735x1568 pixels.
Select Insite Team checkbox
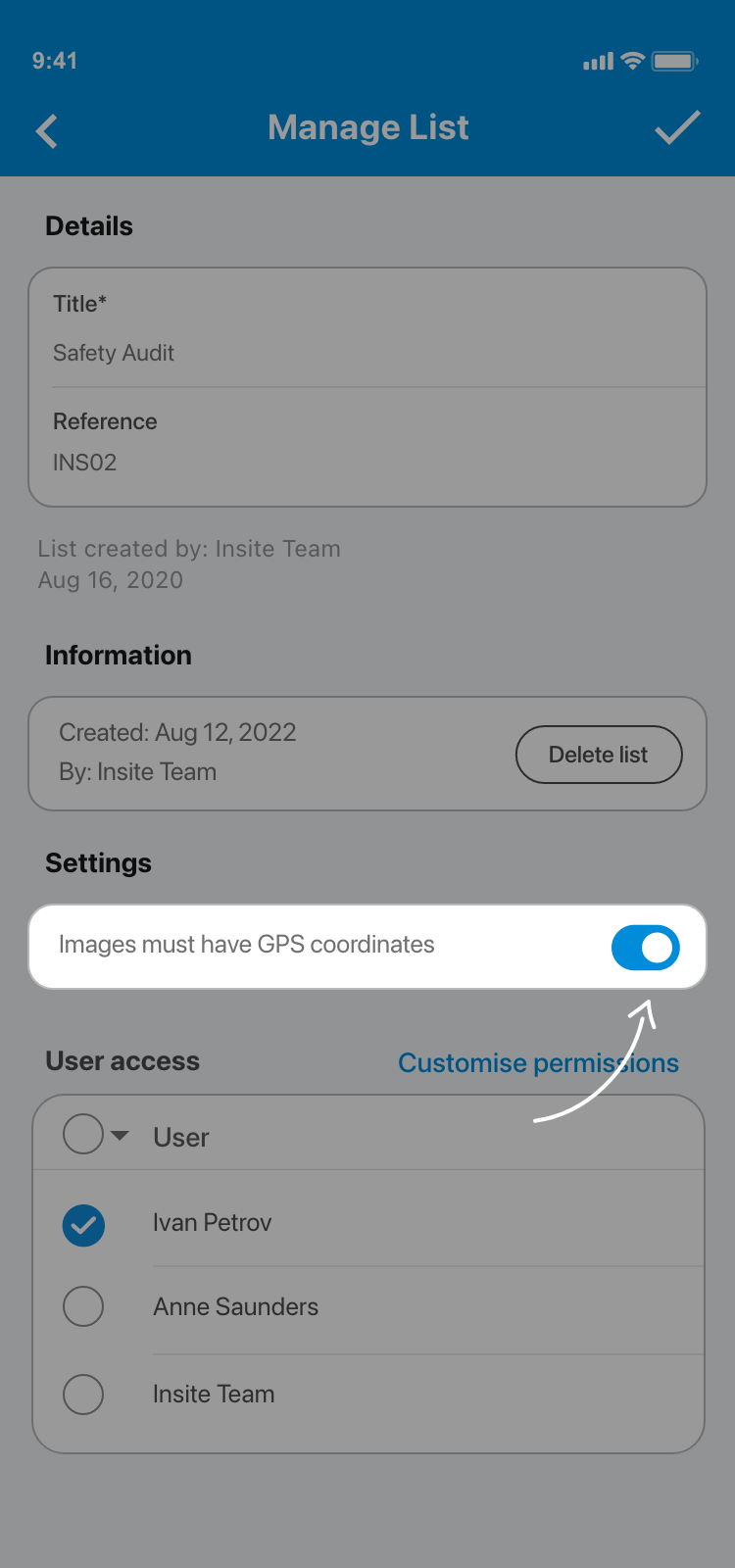(83, 1394)
